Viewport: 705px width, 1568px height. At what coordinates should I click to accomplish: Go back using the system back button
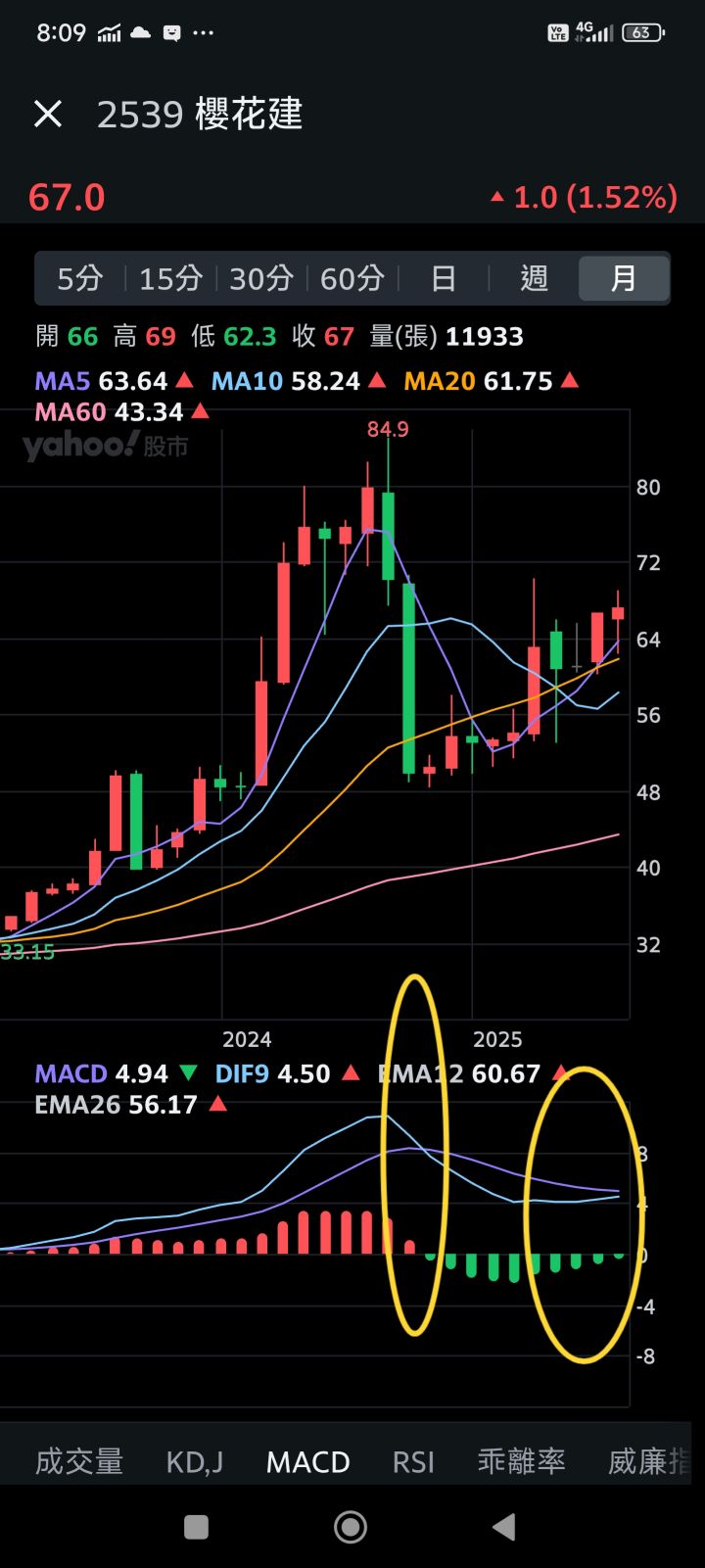tap(503, 1526)
